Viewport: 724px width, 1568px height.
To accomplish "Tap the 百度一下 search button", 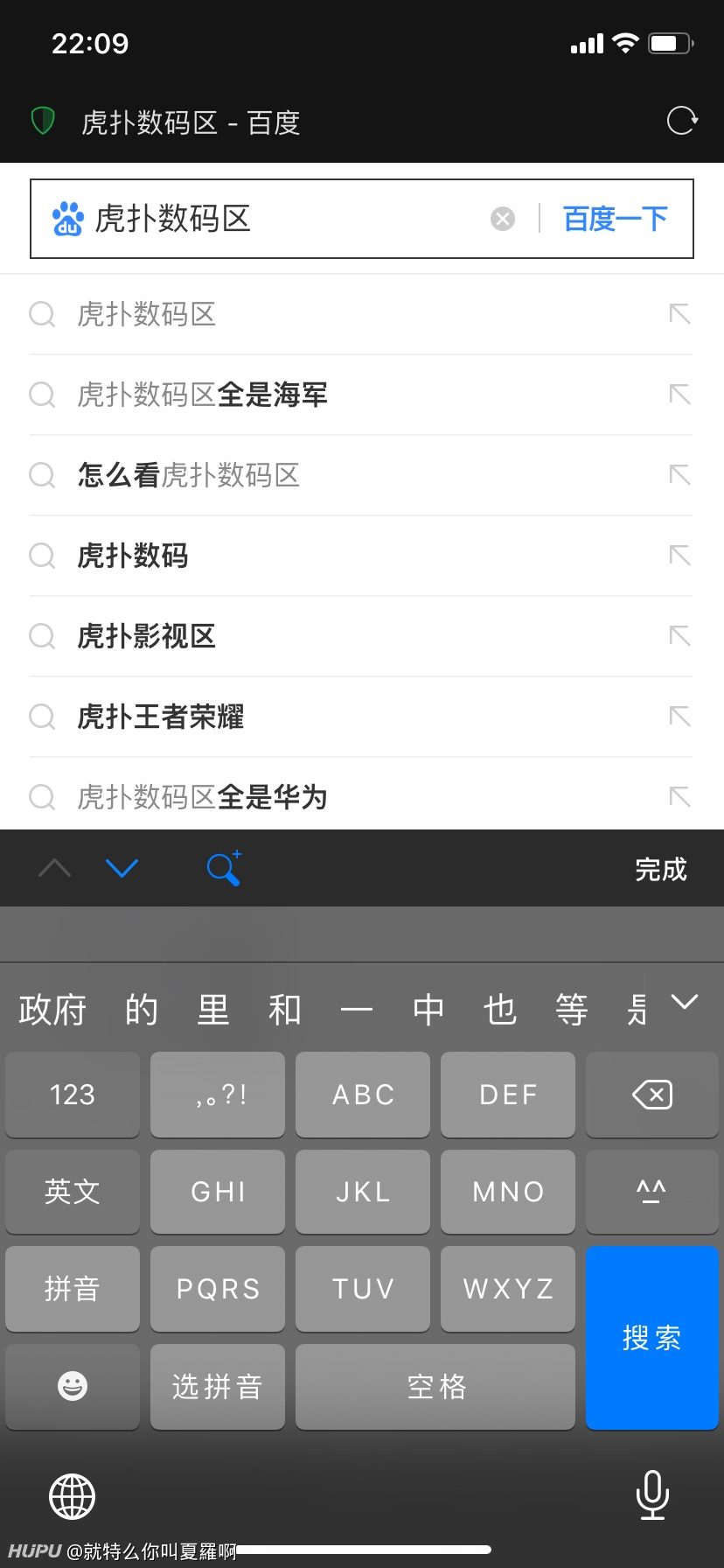I will pyautogui.click(x=616, y=219).
